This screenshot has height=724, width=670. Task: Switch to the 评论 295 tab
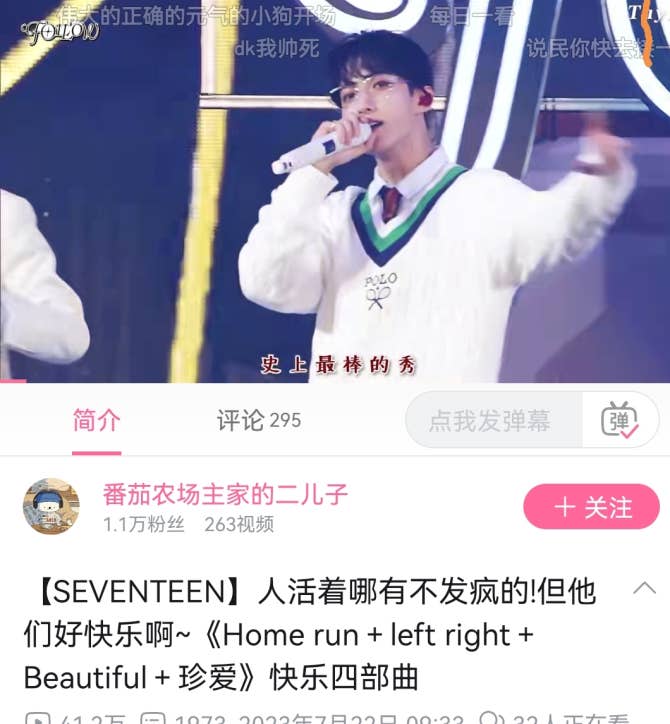click(259, 420)
